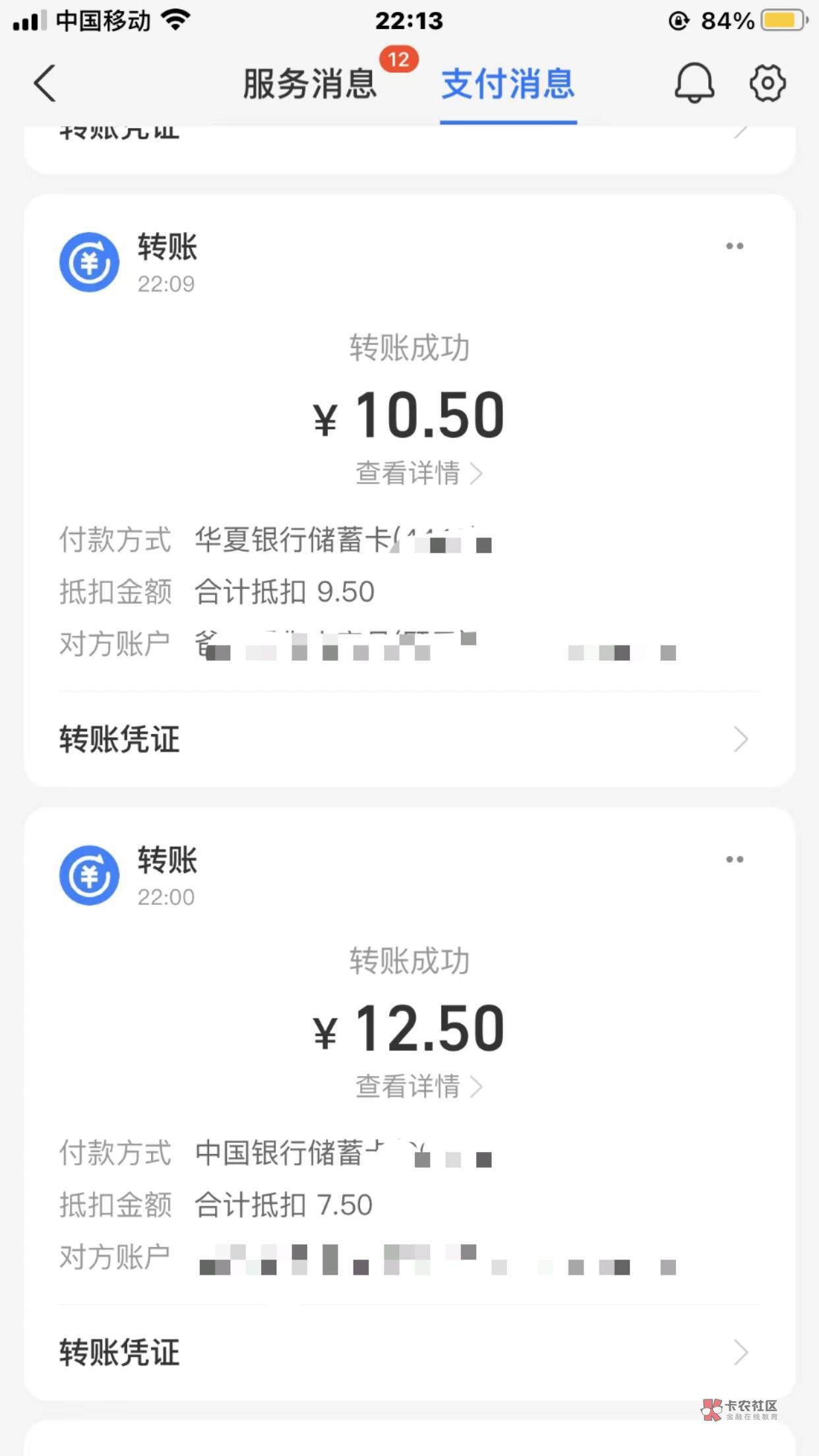Image resolution: width=819 pixels, height=1456 pixels.
Task: Open more options on the 22:09 transfer
Action: pyautogui.click(x=735, y=247)
